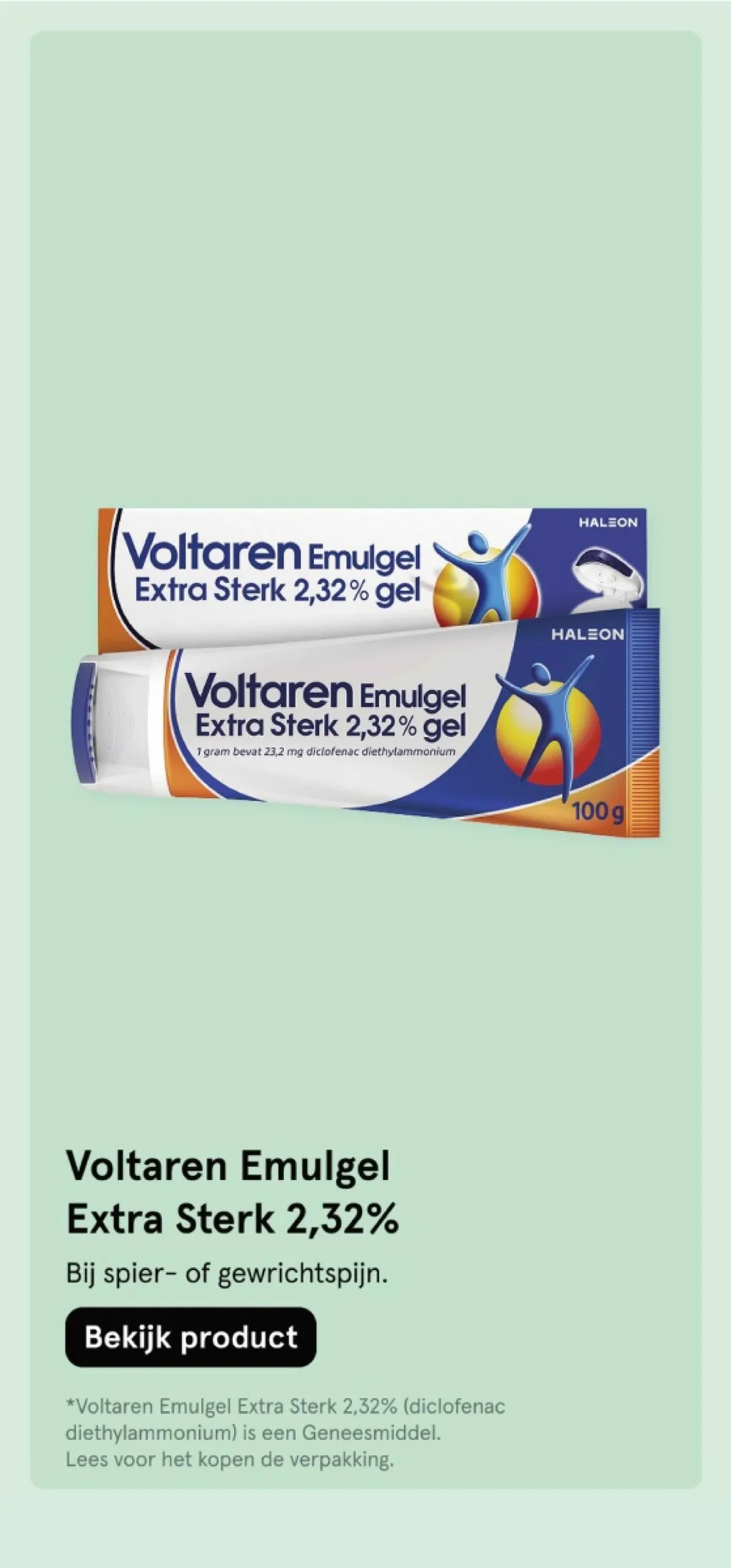Tap the Bekijk product button
731x1568 pixels.
191,1337
